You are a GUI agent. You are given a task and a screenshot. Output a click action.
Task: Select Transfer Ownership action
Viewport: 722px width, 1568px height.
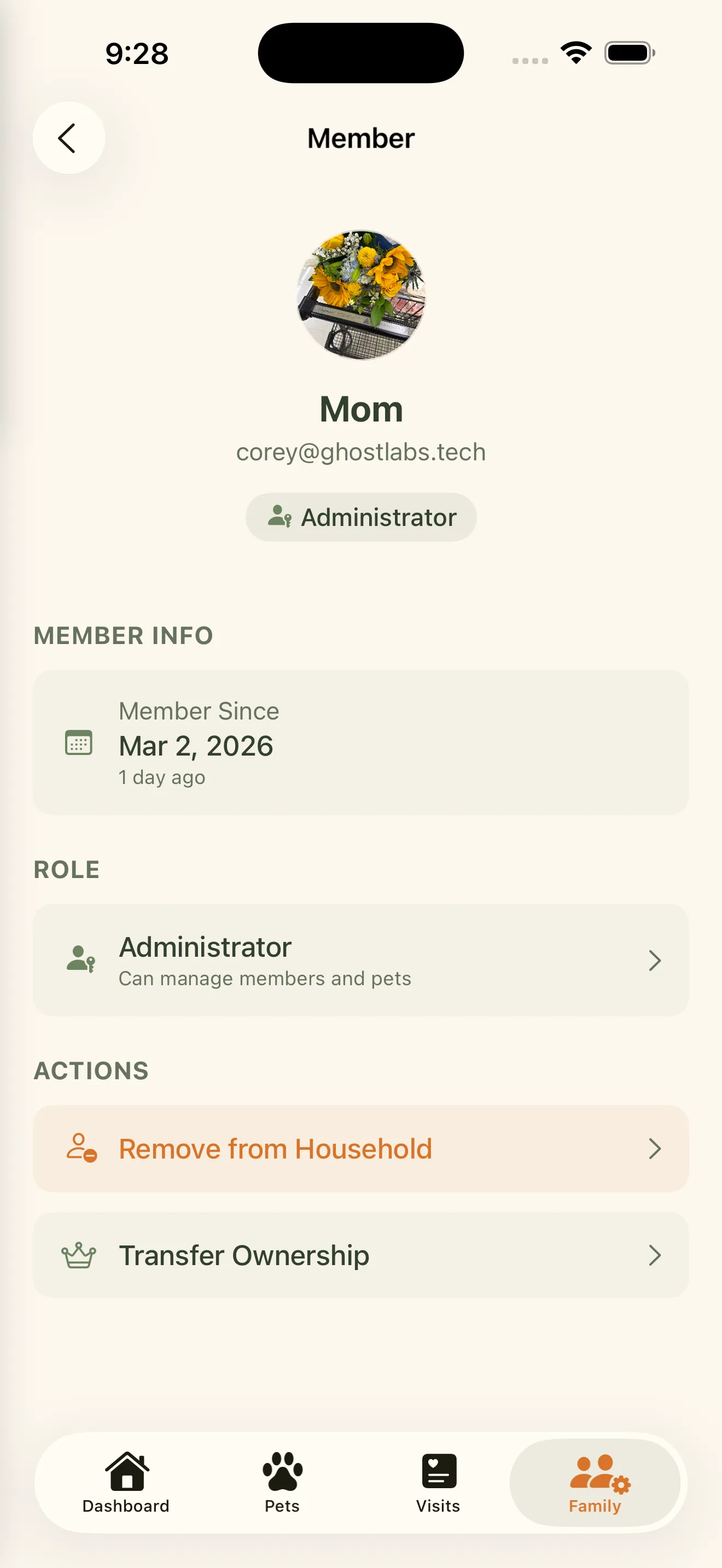tap(243, 1255)
